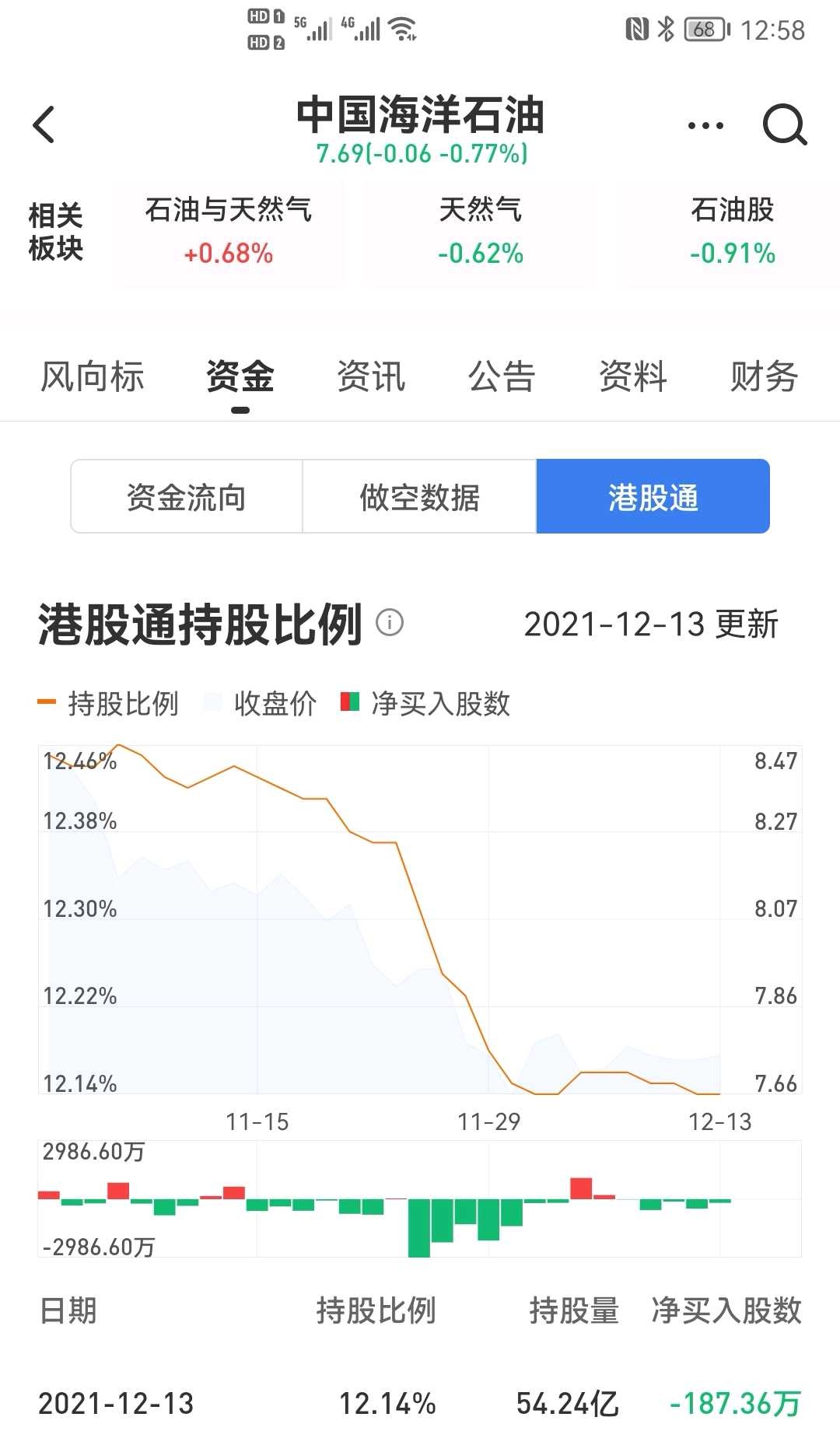840x1452 pixels.
Task: Tap the Bluetooth icon in status bar
Action: click(665, 28)
